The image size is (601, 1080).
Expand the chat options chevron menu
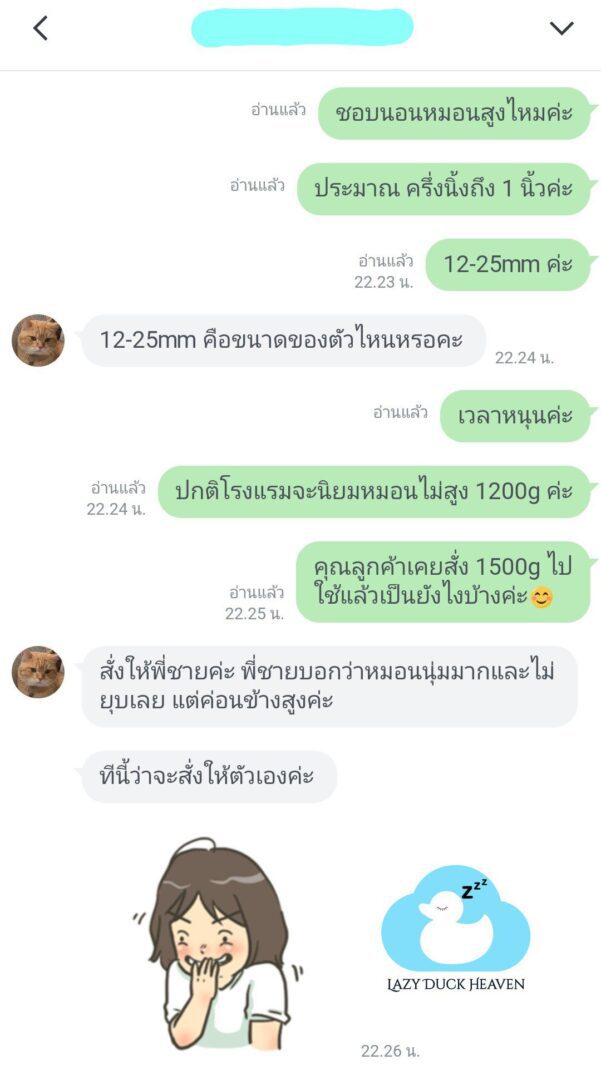[x=562, y=28]
